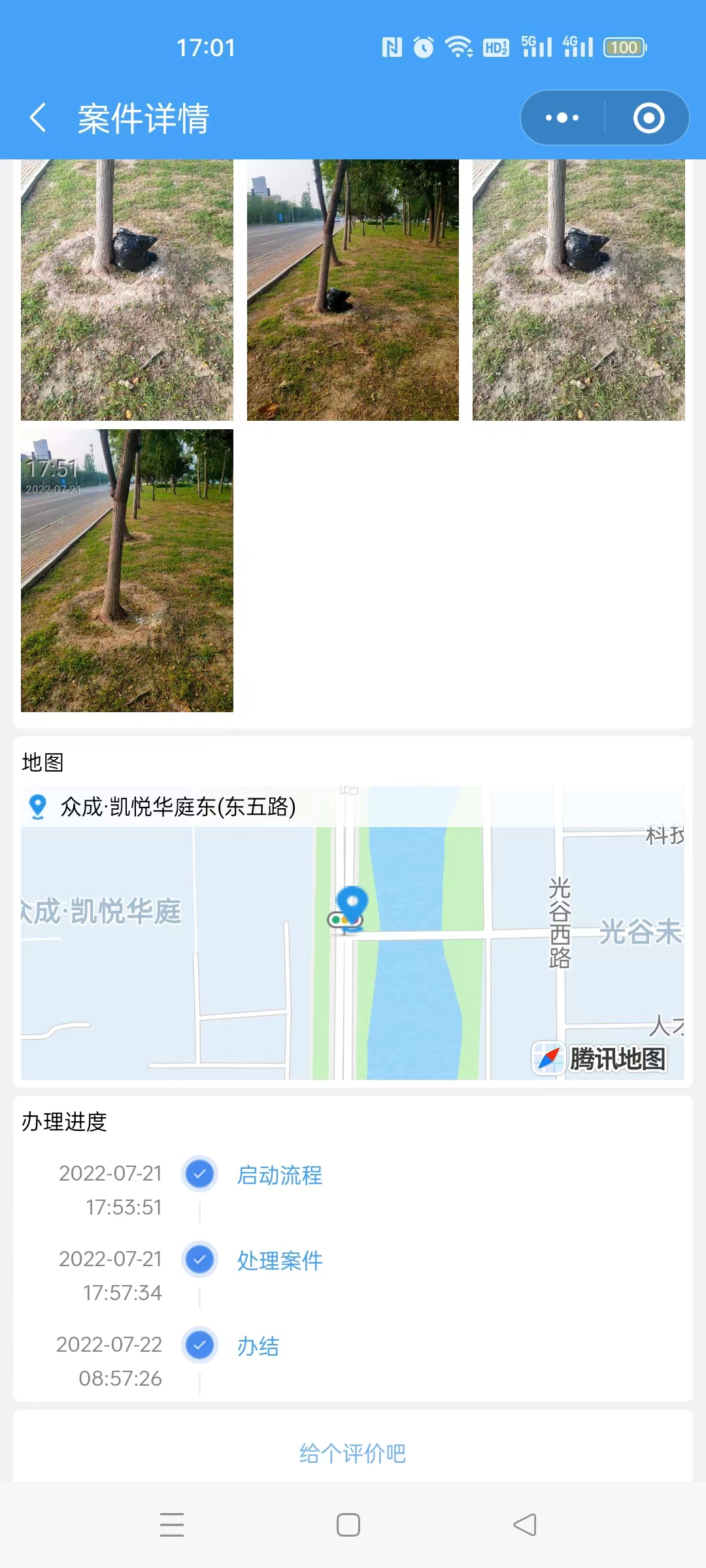Close the mini program with the circle button
This screenshot has width=706, height=1568.
pos(648,118)
